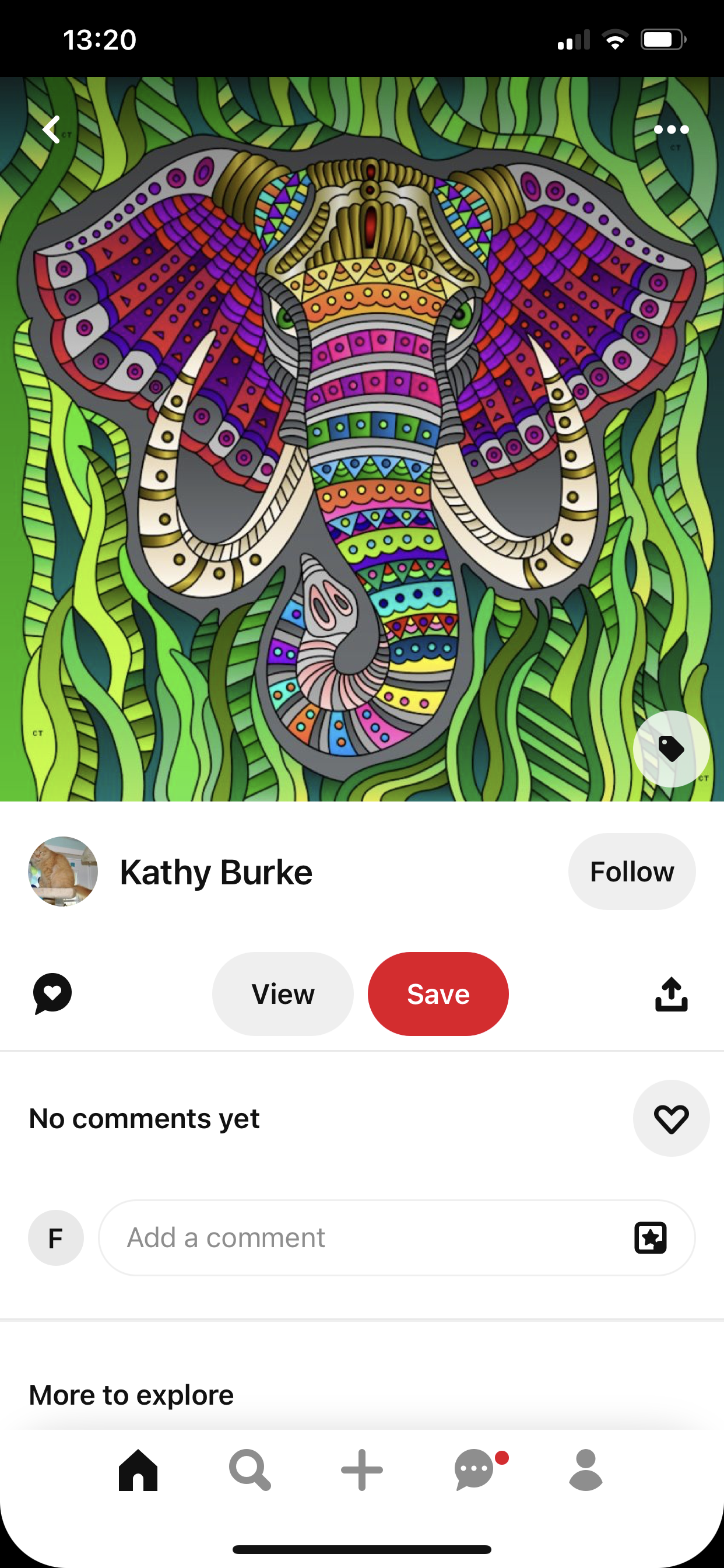Image resolution: width=724 pixels, height=1568 pixels.
Task: Switch to the Search tab
Action: [x=250, y=1470]
